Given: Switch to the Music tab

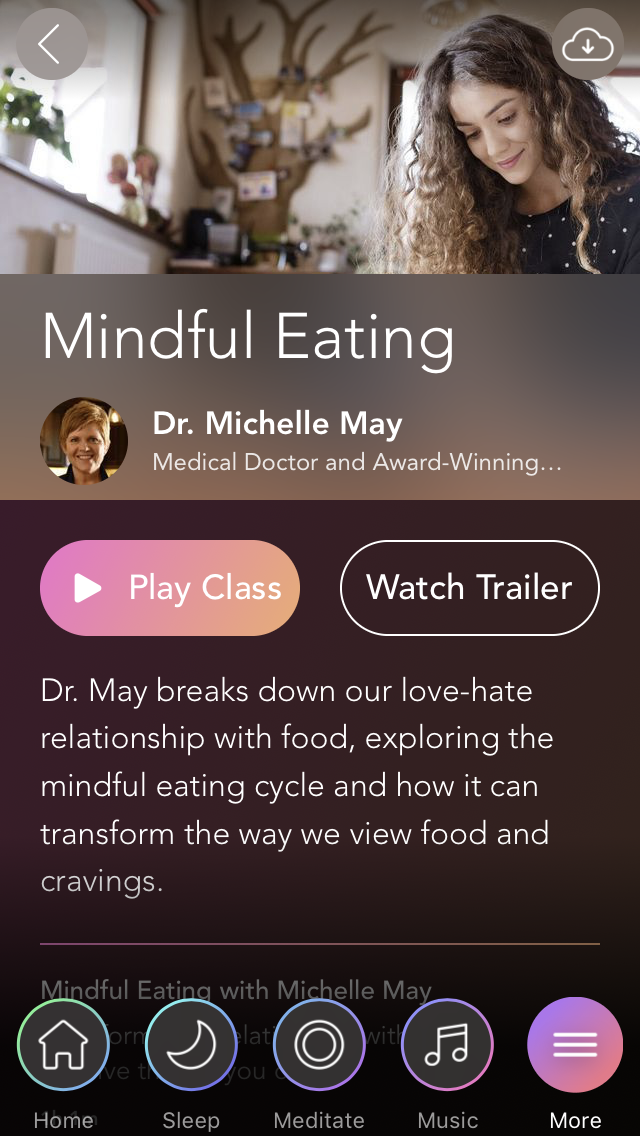Looking at the screenshot, I should click(x=447, y=1046).
